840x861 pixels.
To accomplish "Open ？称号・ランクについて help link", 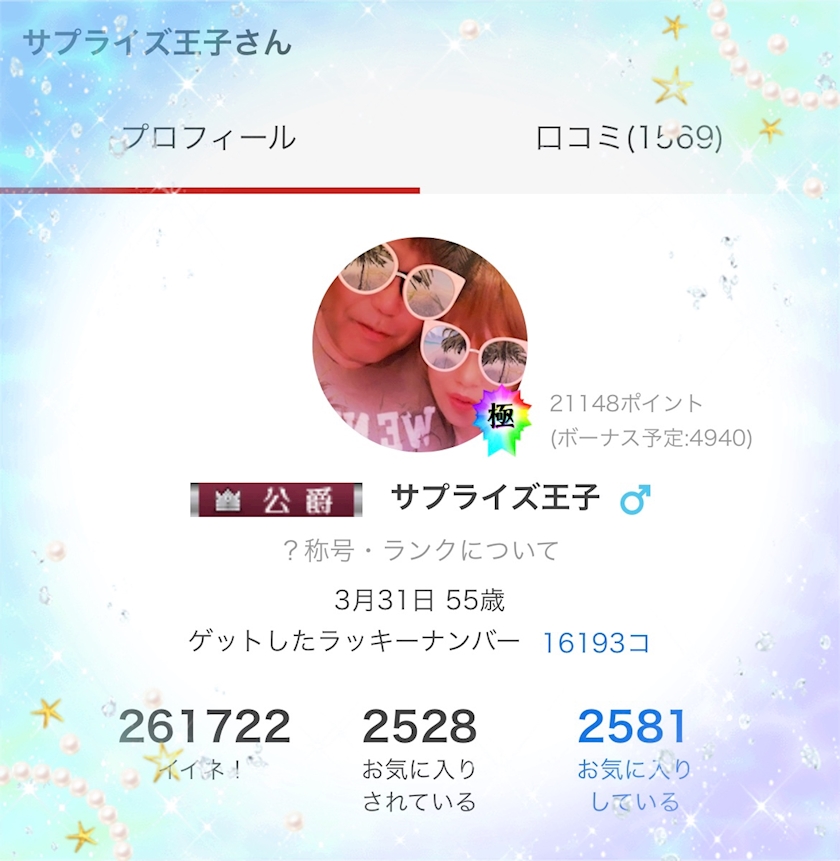I will 421,550.
